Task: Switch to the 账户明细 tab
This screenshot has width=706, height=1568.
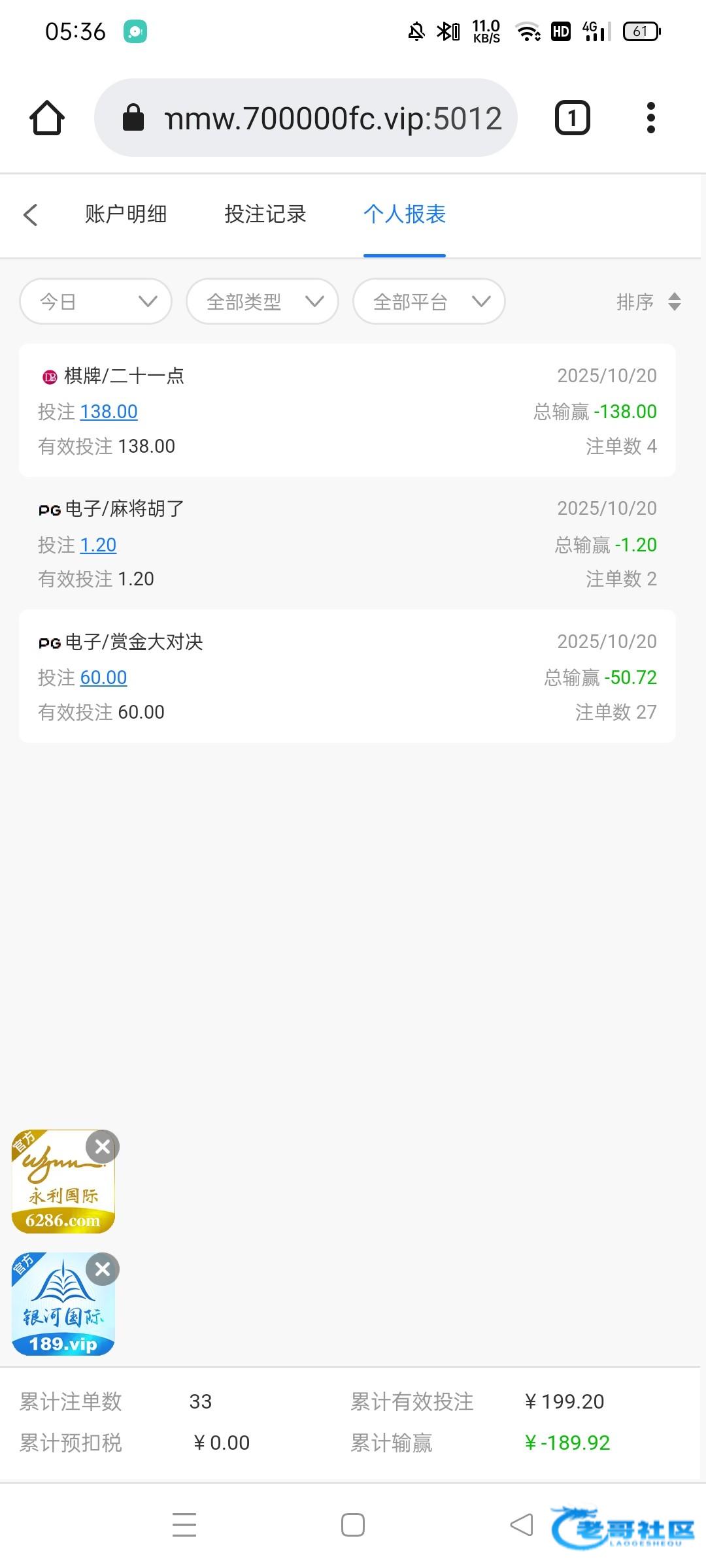Action: [x=126, y=214]
